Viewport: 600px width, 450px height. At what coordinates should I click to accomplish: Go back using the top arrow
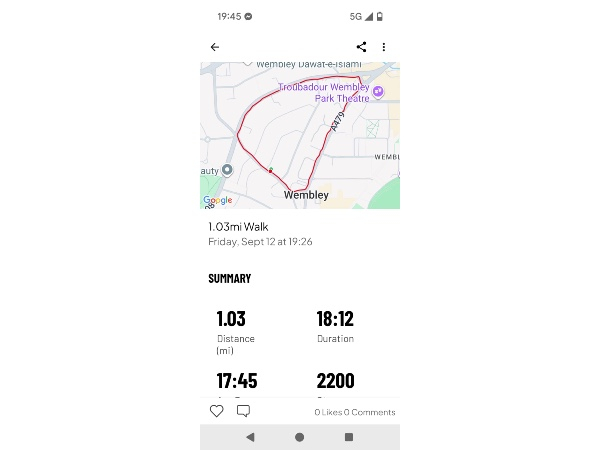(215, 47)
